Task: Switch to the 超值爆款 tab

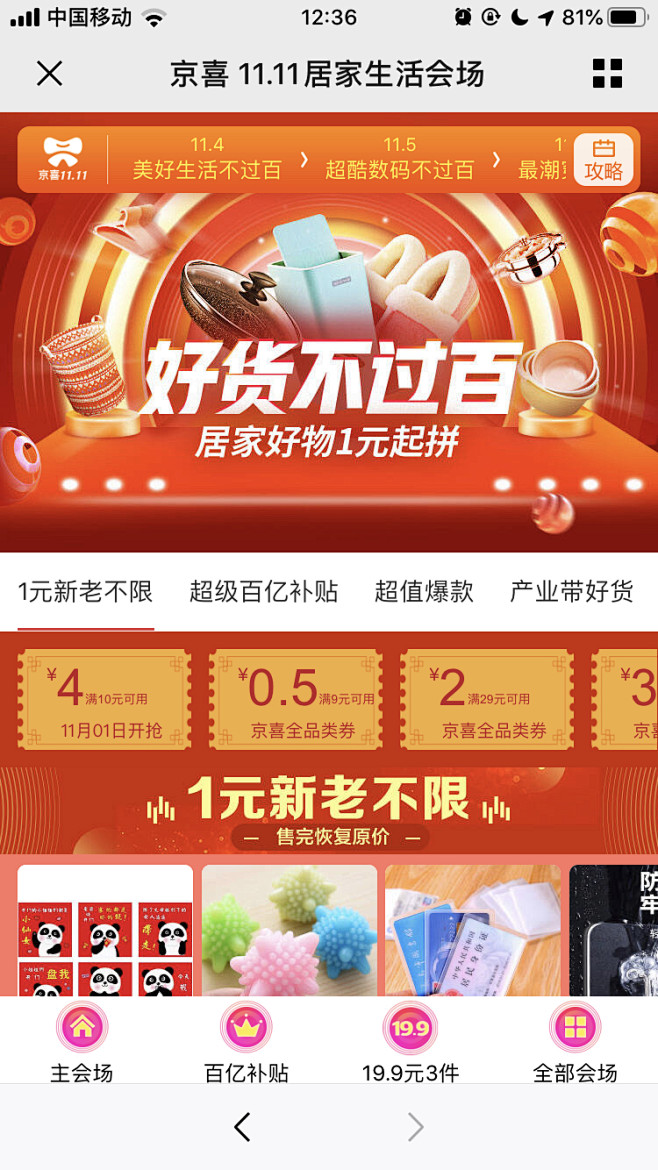Action: coord(424,592)
